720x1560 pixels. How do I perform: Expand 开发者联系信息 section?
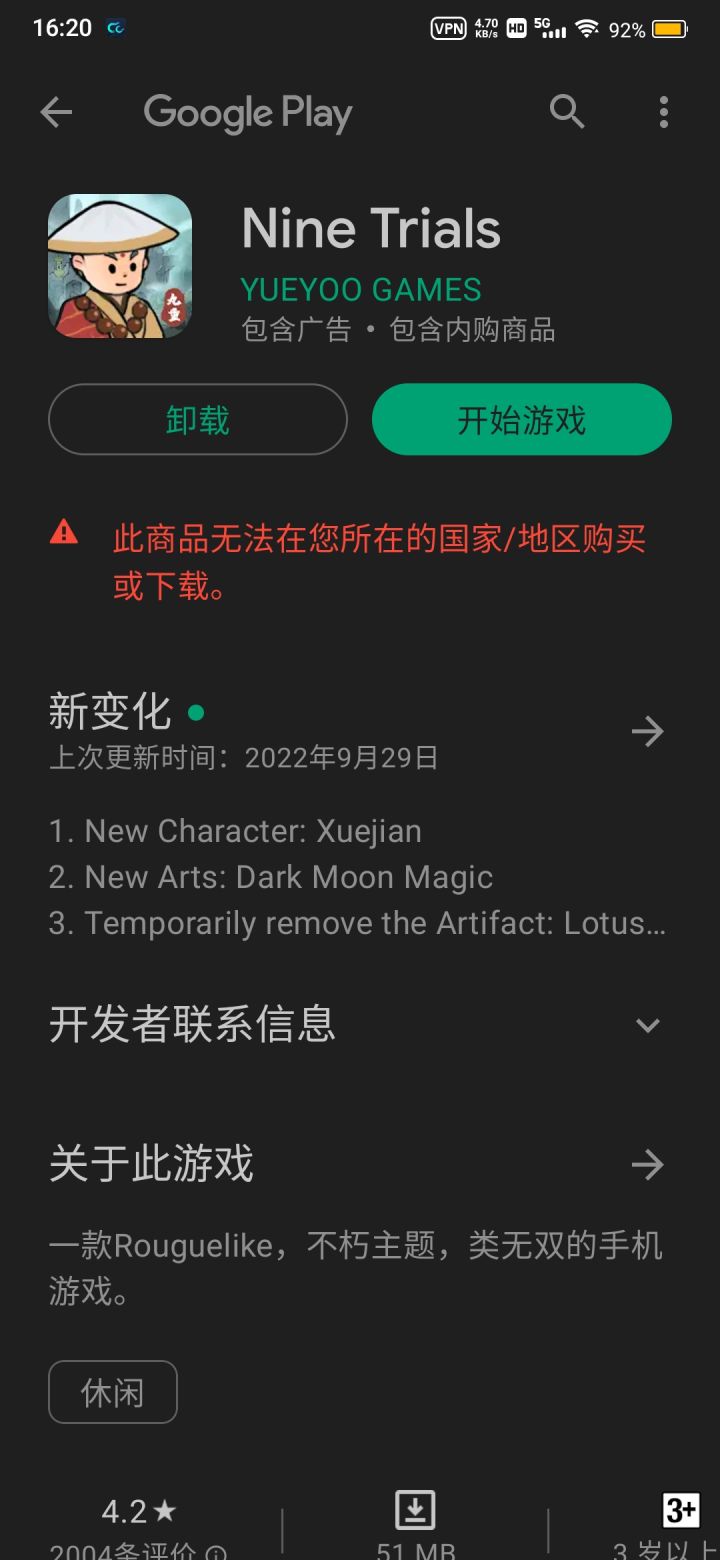tap(648, 1025)
